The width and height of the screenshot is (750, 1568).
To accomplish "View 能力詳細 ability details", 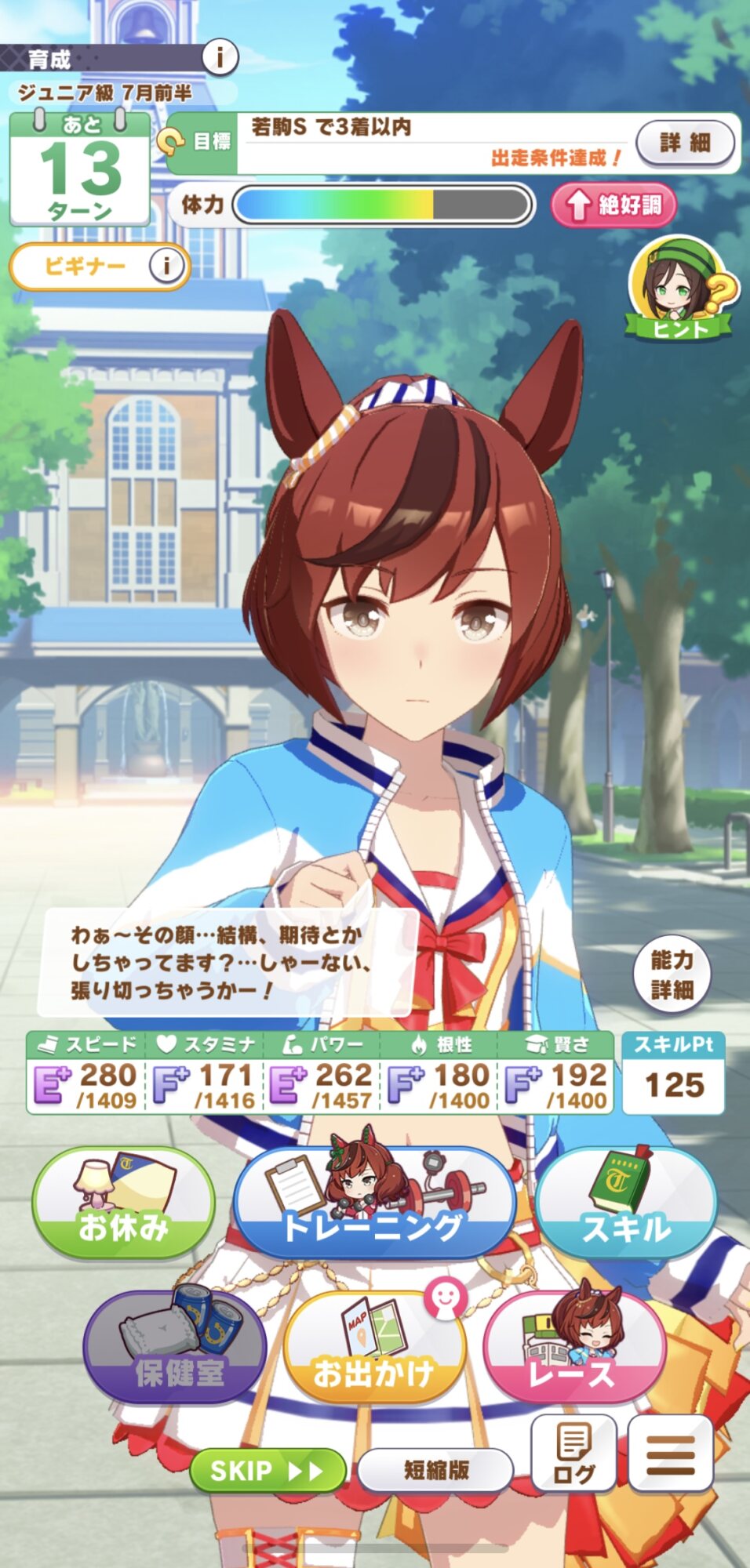I will [672, 975].
